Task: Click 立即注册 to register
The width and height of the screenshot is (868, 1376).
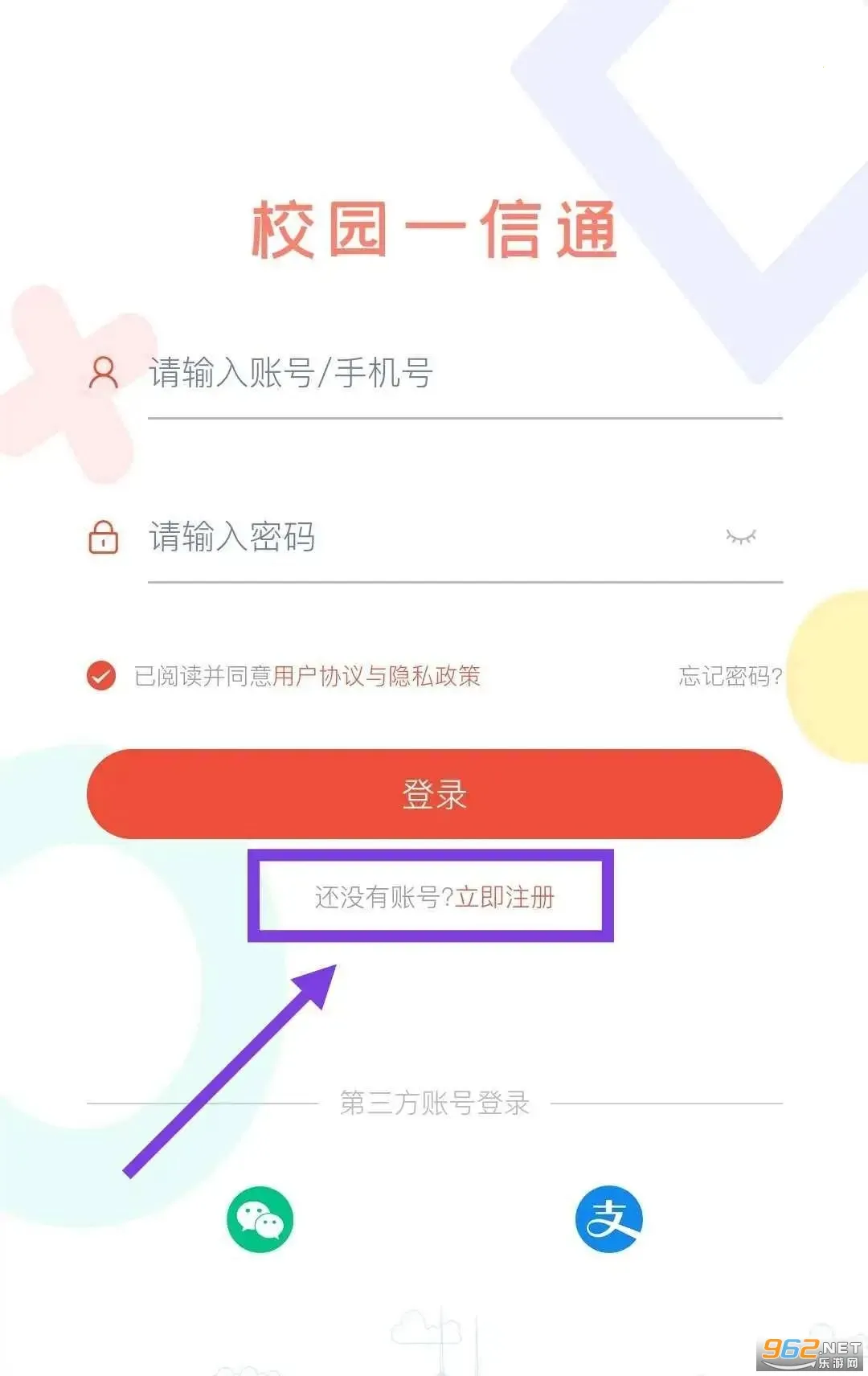Action: (x=504, y=899)
